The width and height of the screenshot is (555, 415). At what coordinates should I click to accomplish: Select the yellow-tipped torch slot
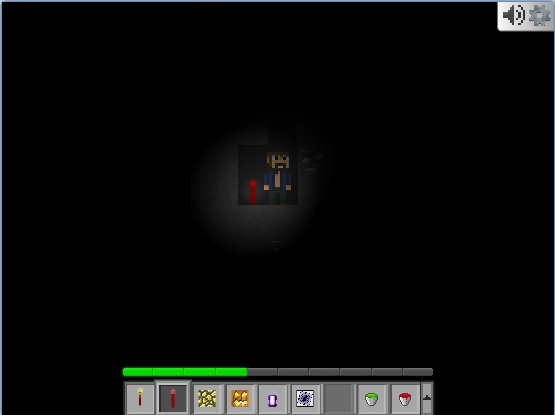click(x=140, y=398)
